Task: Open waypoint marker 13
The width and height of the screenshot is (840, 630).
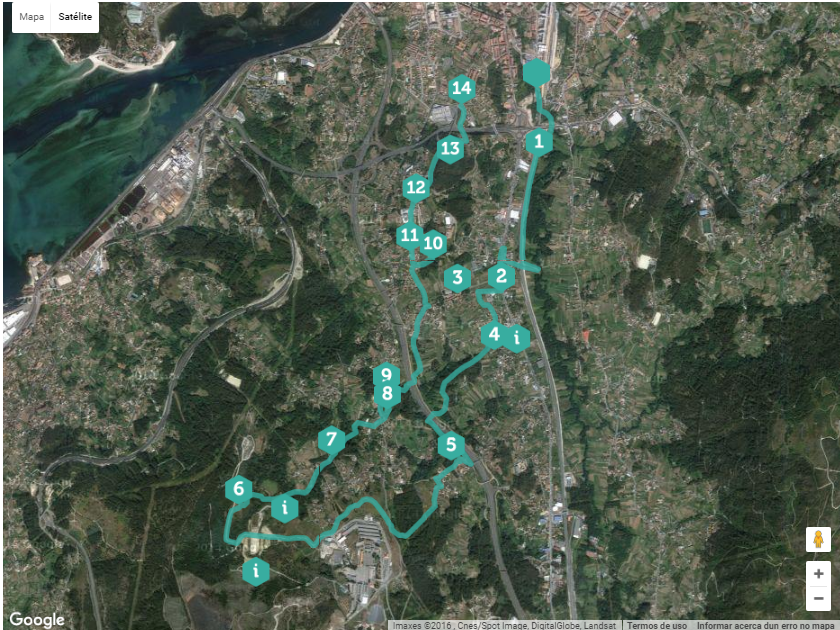Action: tap(450, 150)
